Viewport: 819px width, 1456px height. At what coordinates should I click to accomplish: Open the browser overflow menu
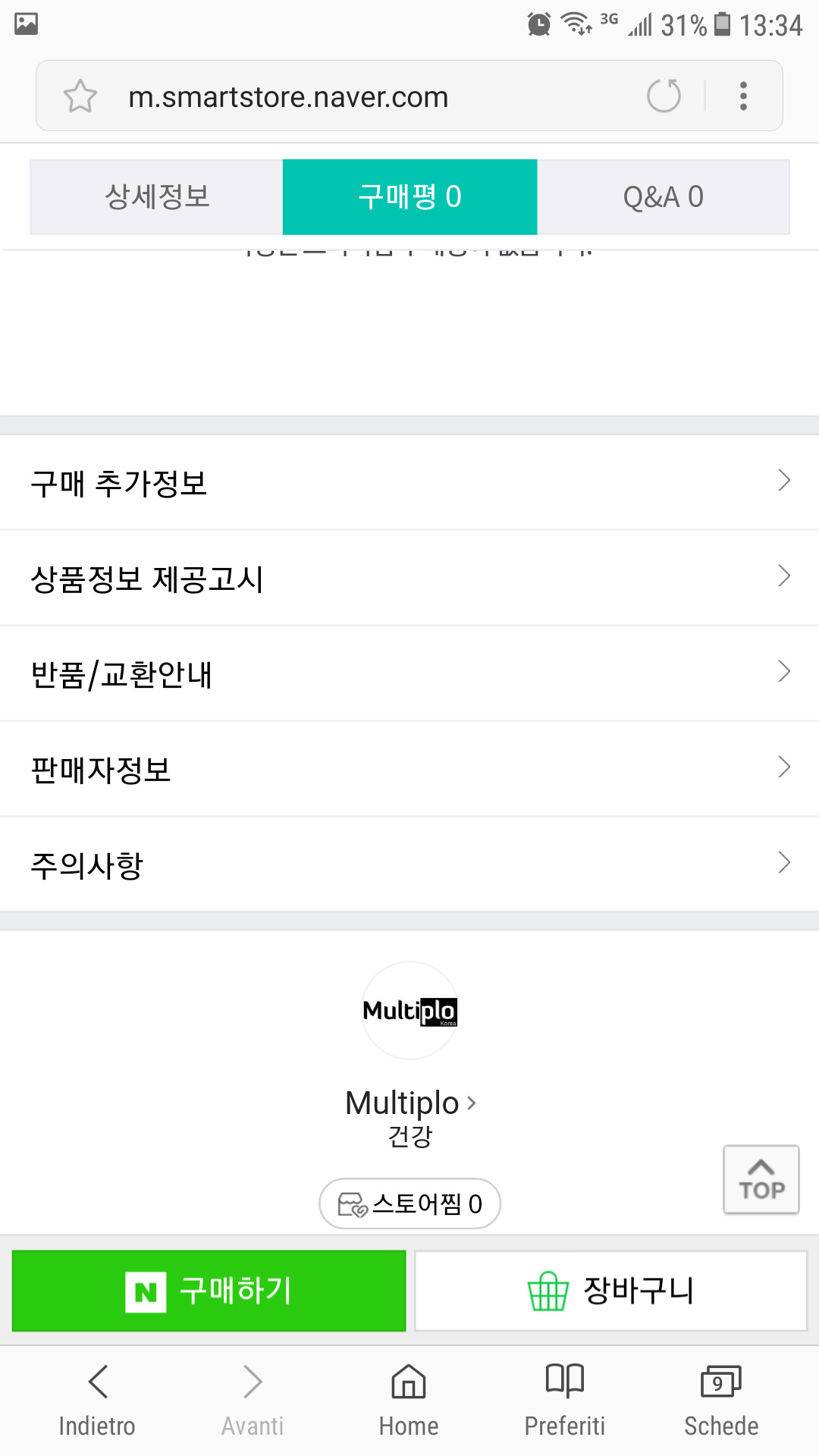[743, 96]
